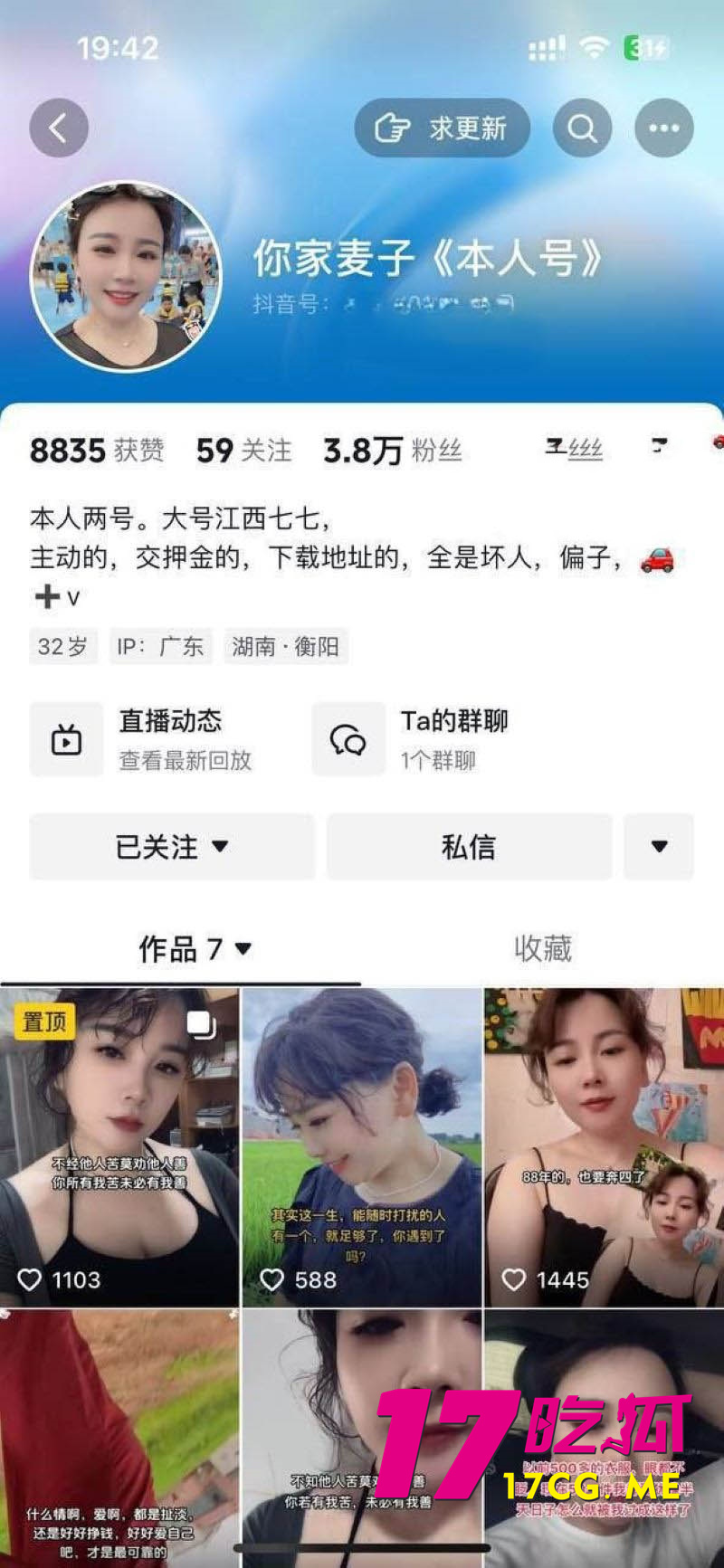
Task: Open the three-dot more options menu
Action: [x=663, y=128]
